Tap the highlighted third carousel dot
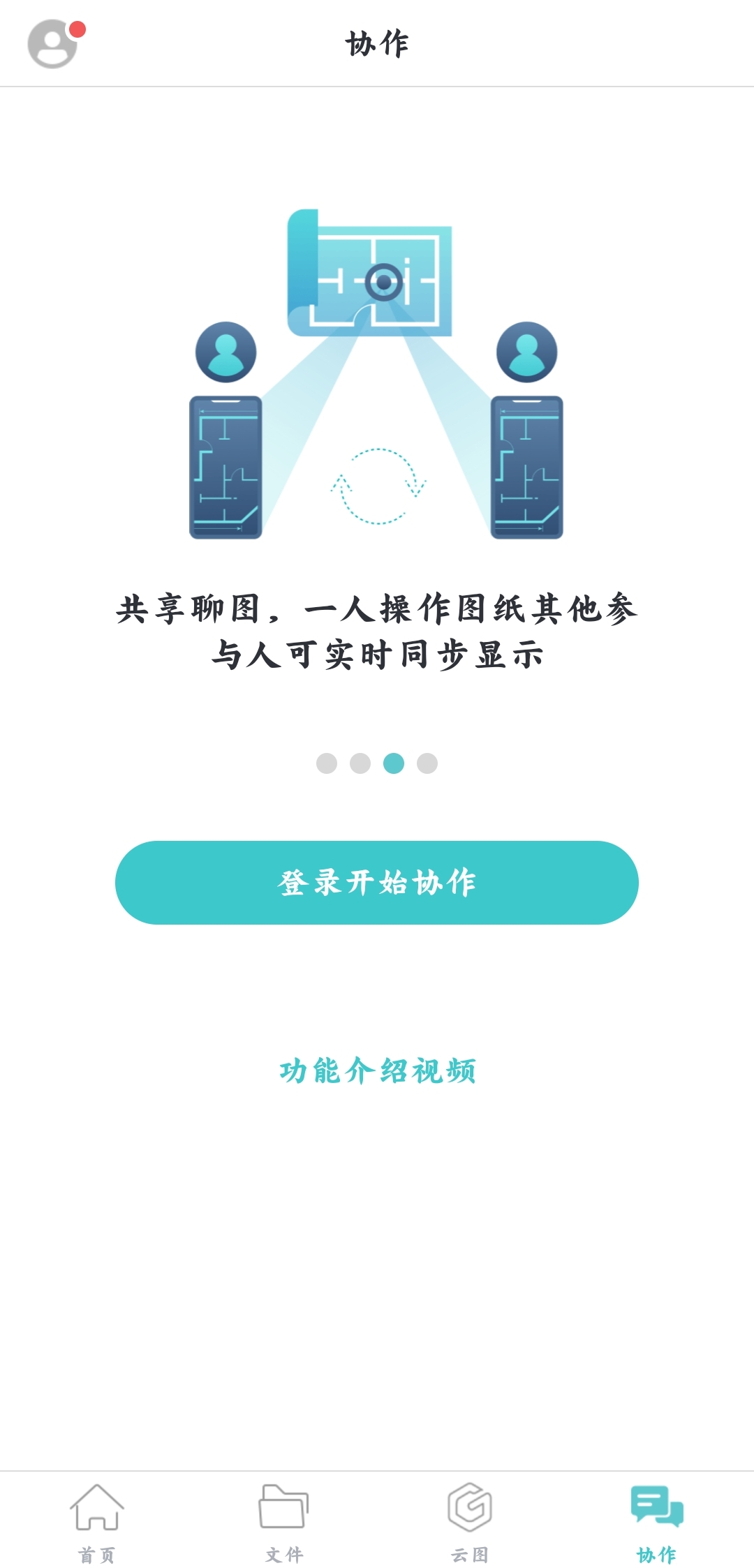 [392, 764]
